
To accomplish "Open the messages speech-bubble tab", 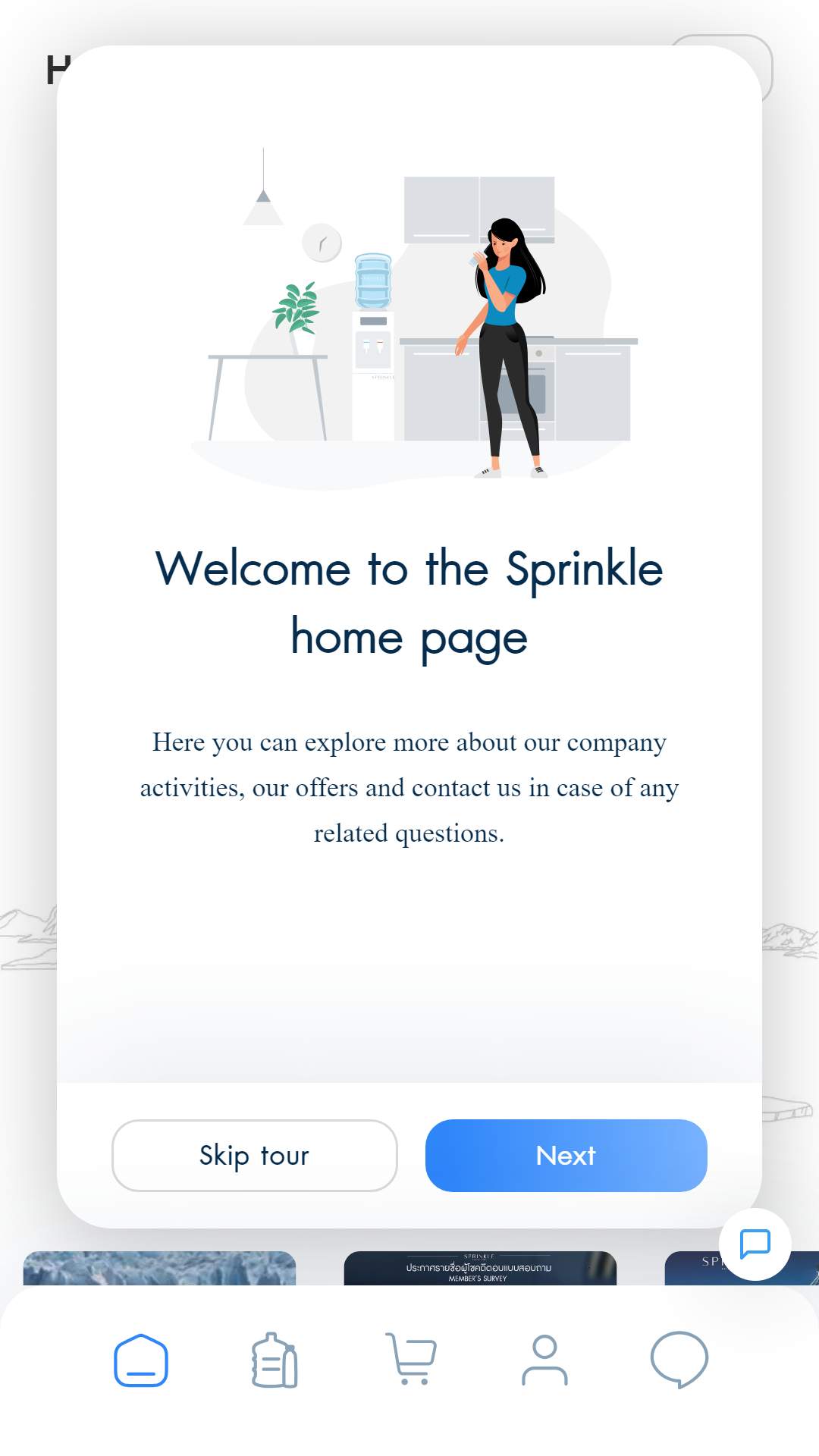I will [x=679, y=1360].
